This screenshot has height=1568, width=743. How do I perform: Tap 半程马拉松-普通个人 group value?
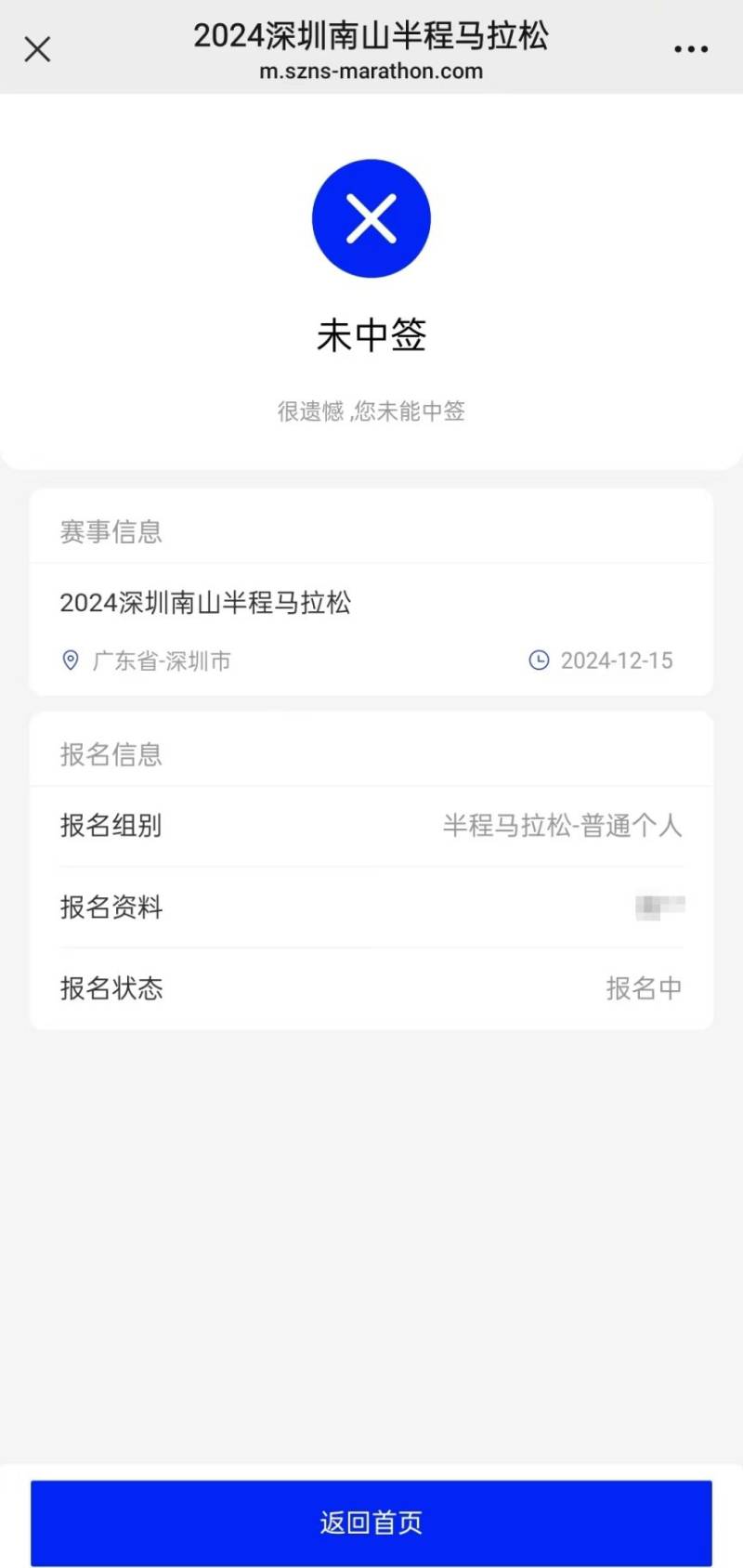coord(560,825)
